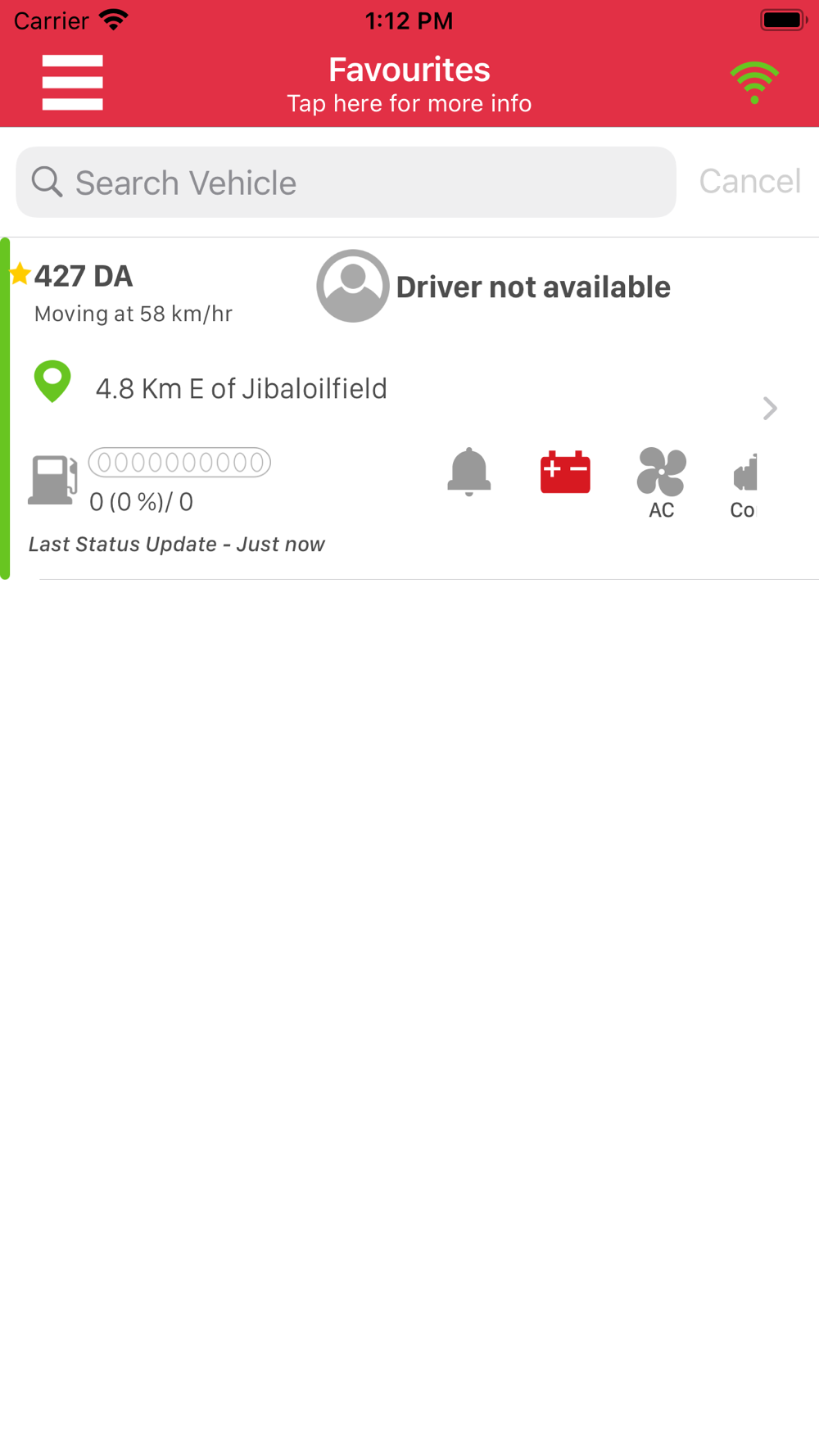
Task: Tap the AC fan status icon
Action: pos(662,473)
